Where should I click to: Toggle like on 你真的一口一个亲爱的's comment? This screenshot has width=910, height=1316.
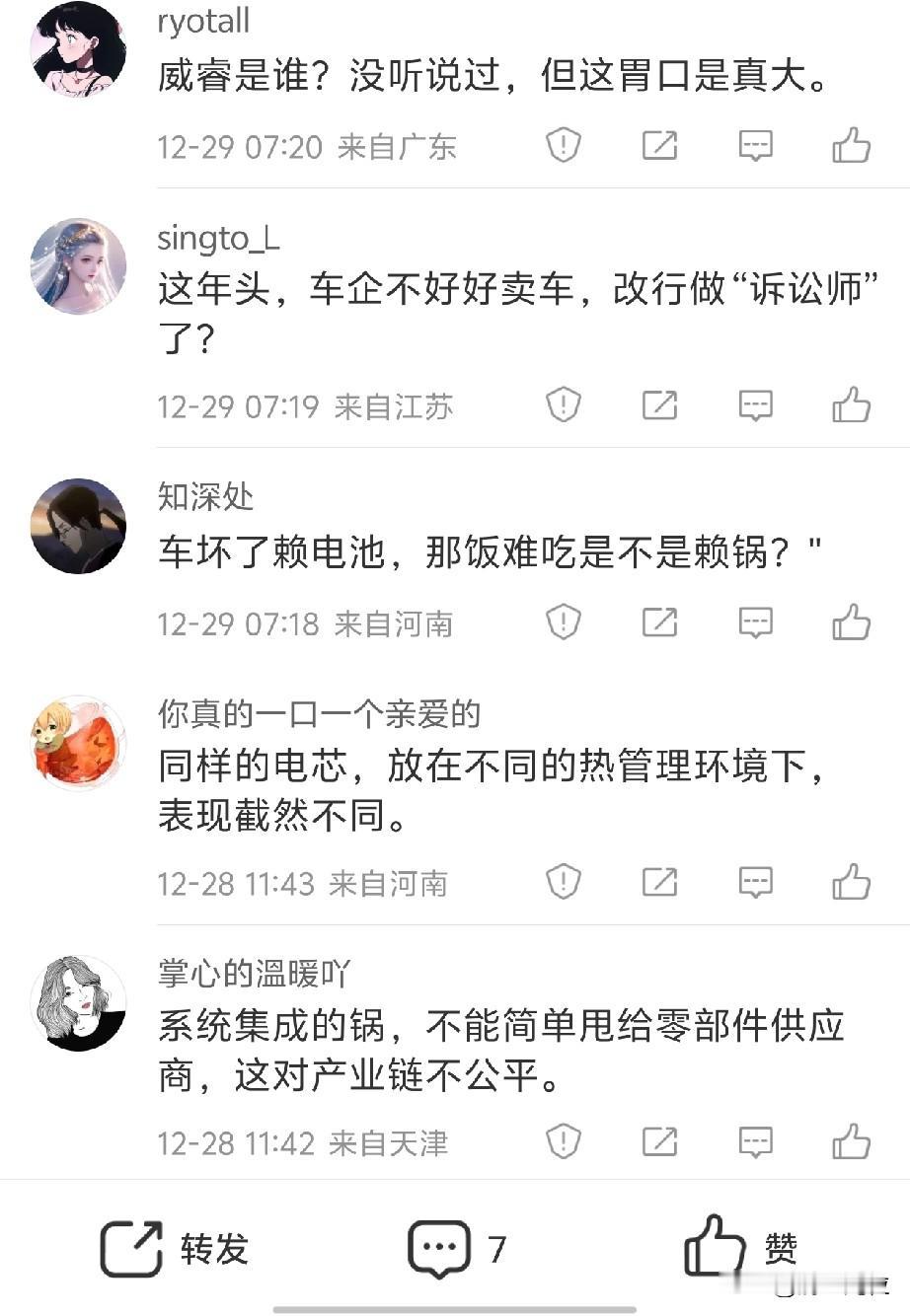tap(851, 883)
